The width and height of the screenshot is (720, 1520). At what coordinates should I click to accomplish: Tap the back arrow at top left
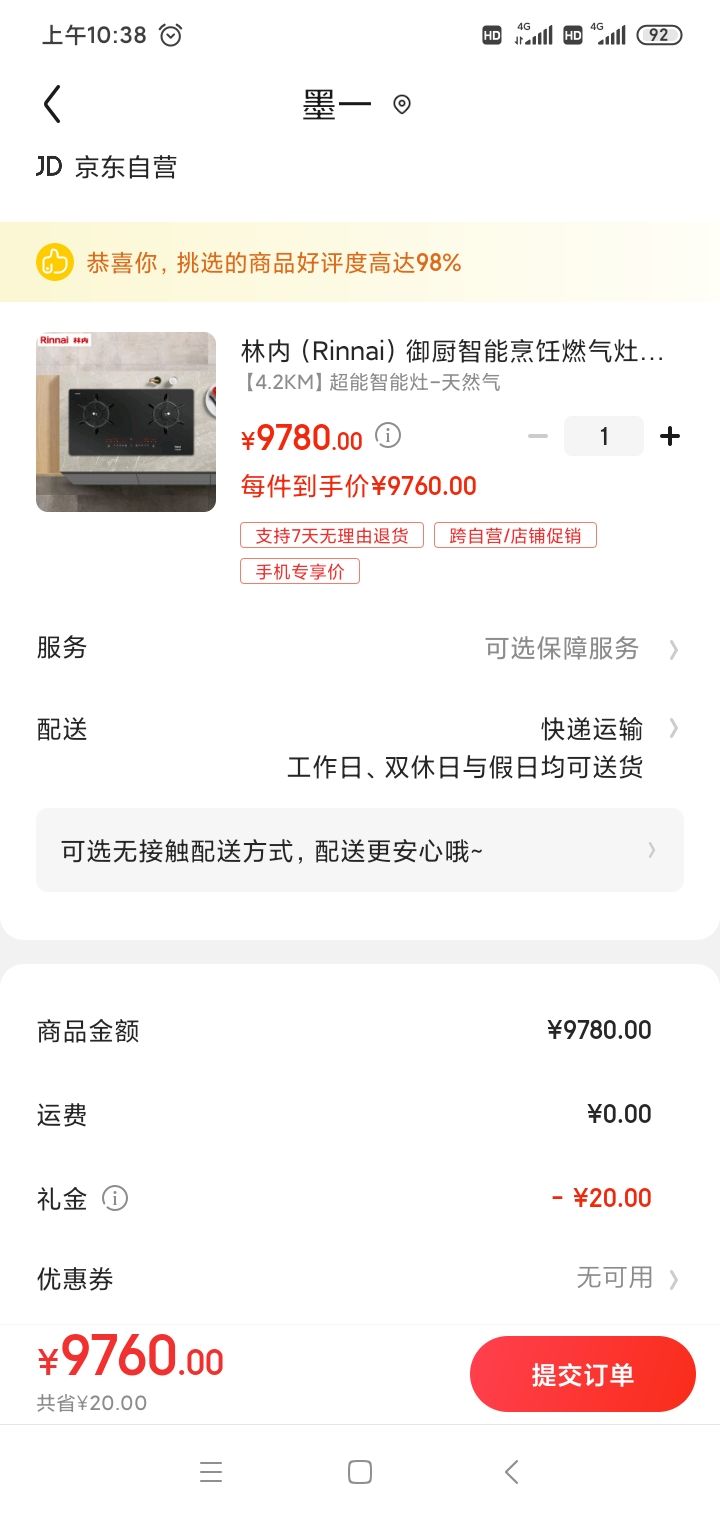point(52,103)
